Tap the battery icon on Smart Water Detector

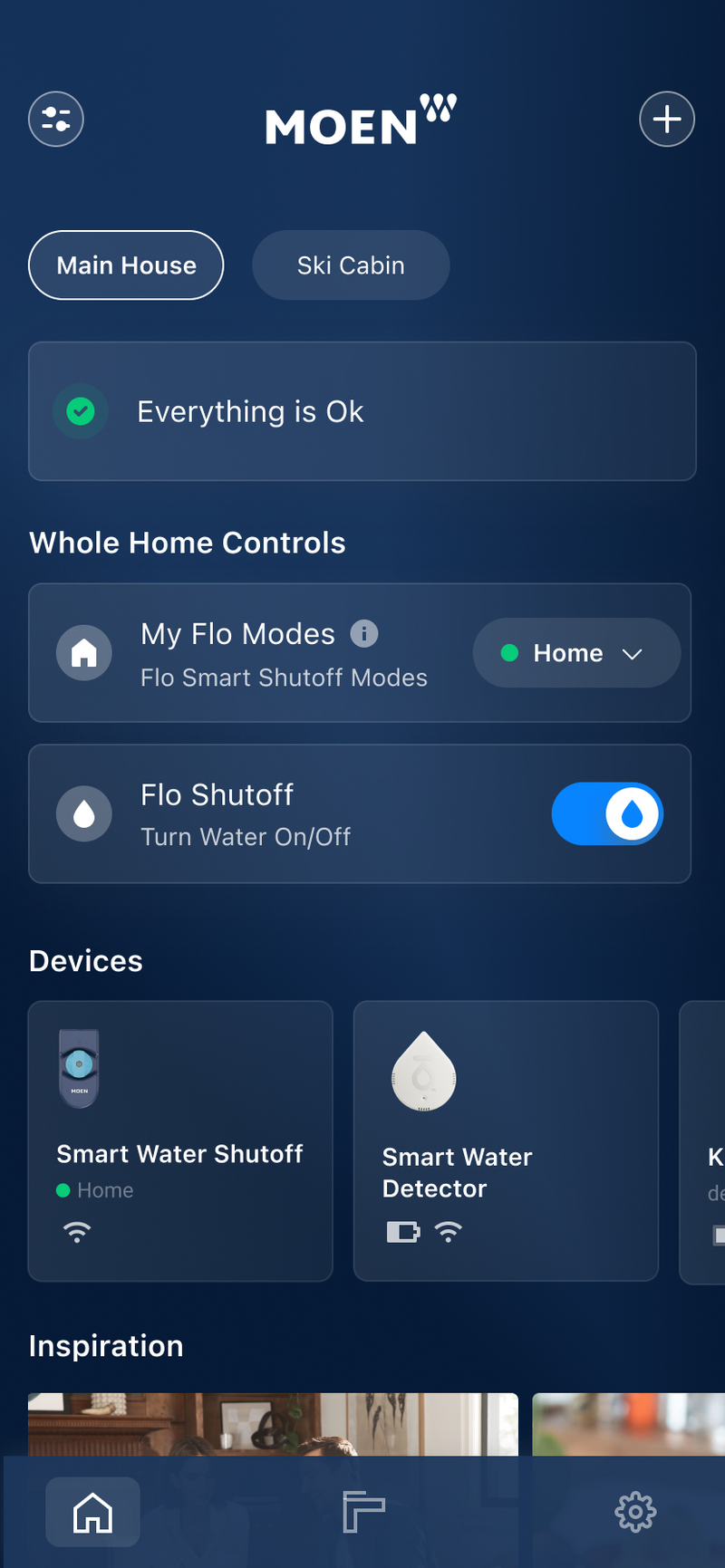click(x=402, y=1232)
